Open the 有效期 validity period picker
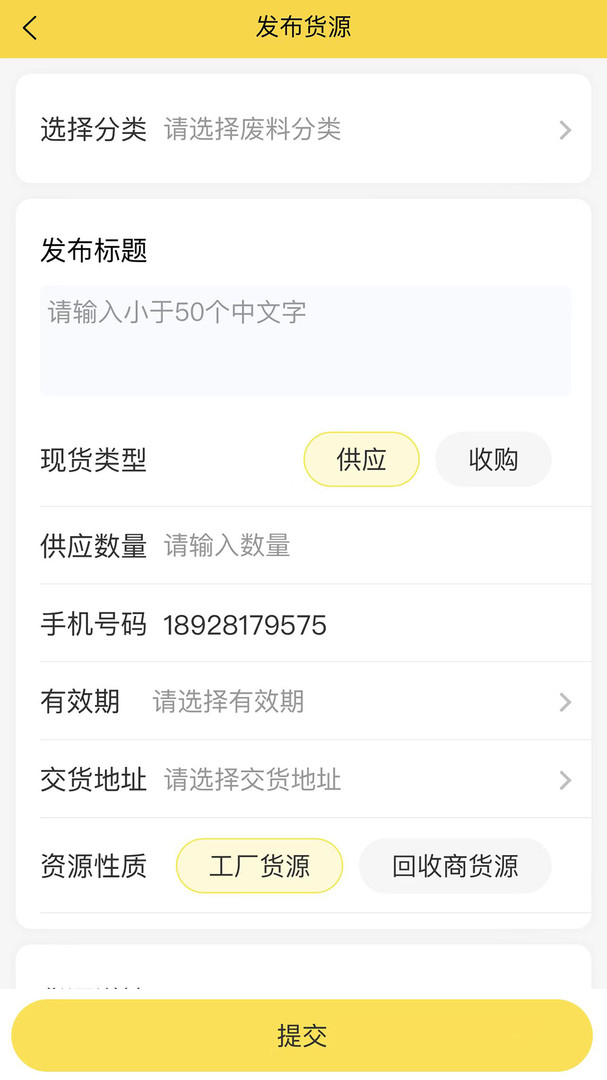607x1080 pixels. pos(360,702)
